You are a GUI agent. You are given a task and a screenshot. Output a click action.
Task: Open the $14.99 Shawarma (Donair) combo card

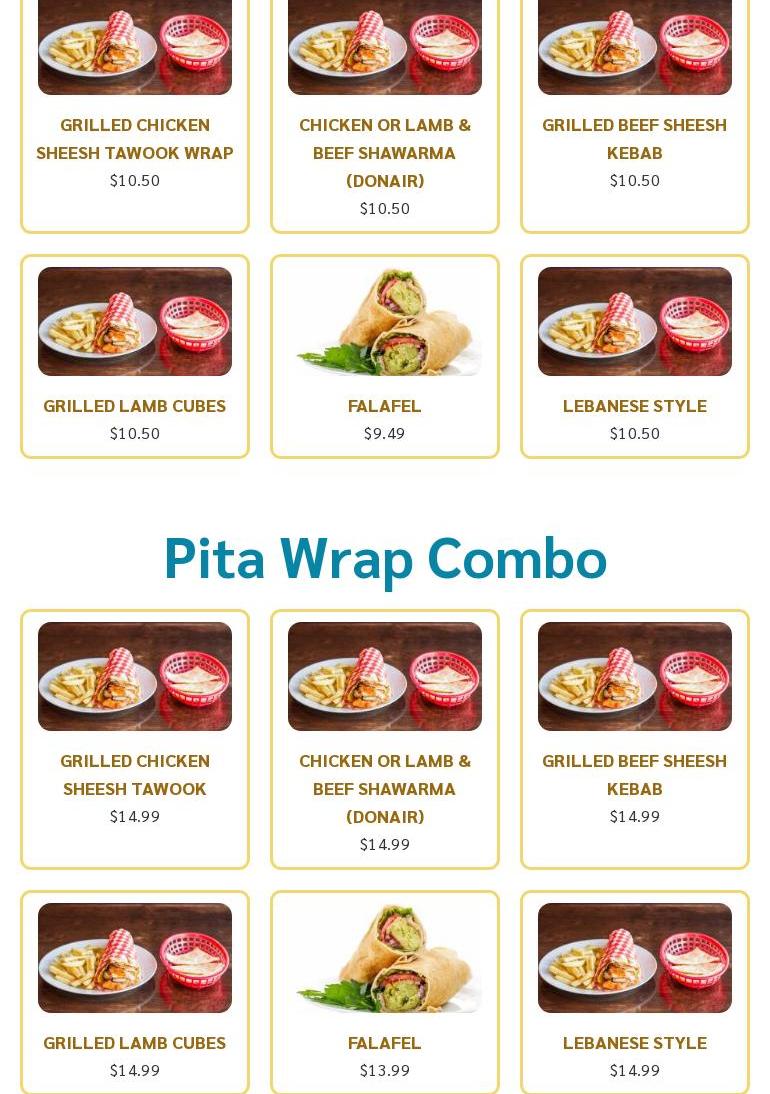tap(385, 788)
